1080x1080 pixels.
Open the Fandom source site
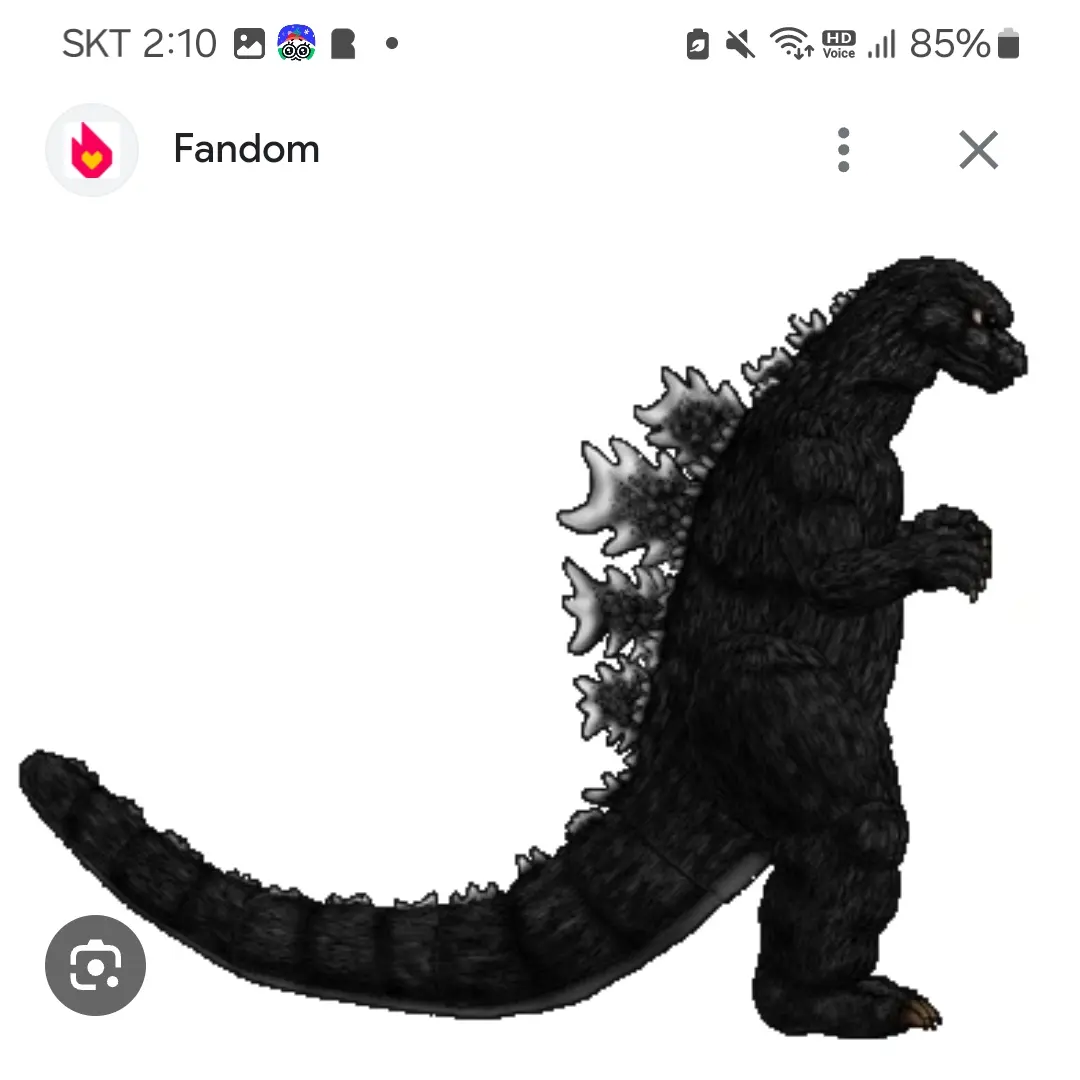tap(246, 149)
